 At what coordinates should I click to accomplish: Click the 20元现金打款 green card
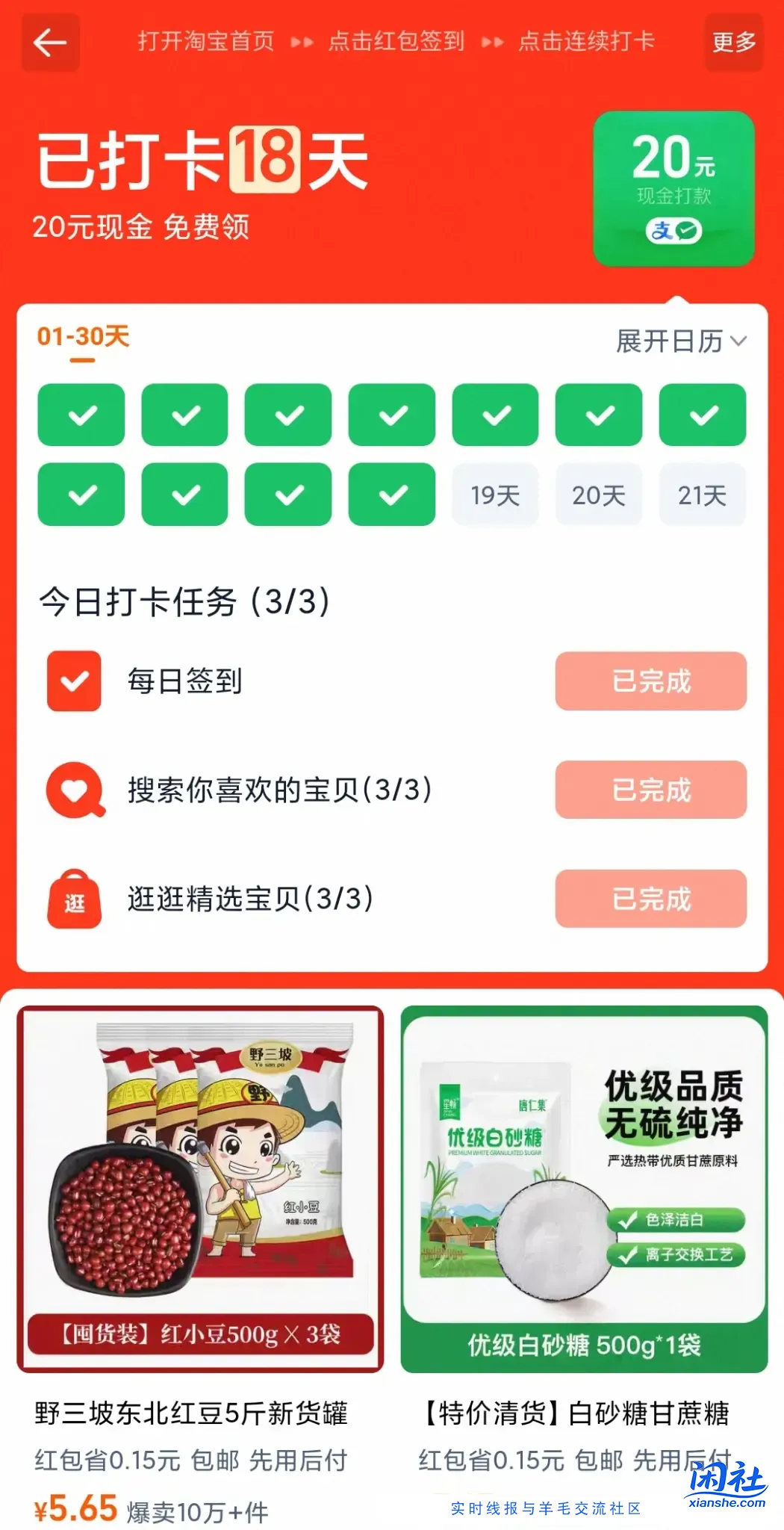[x=673, y=185]
